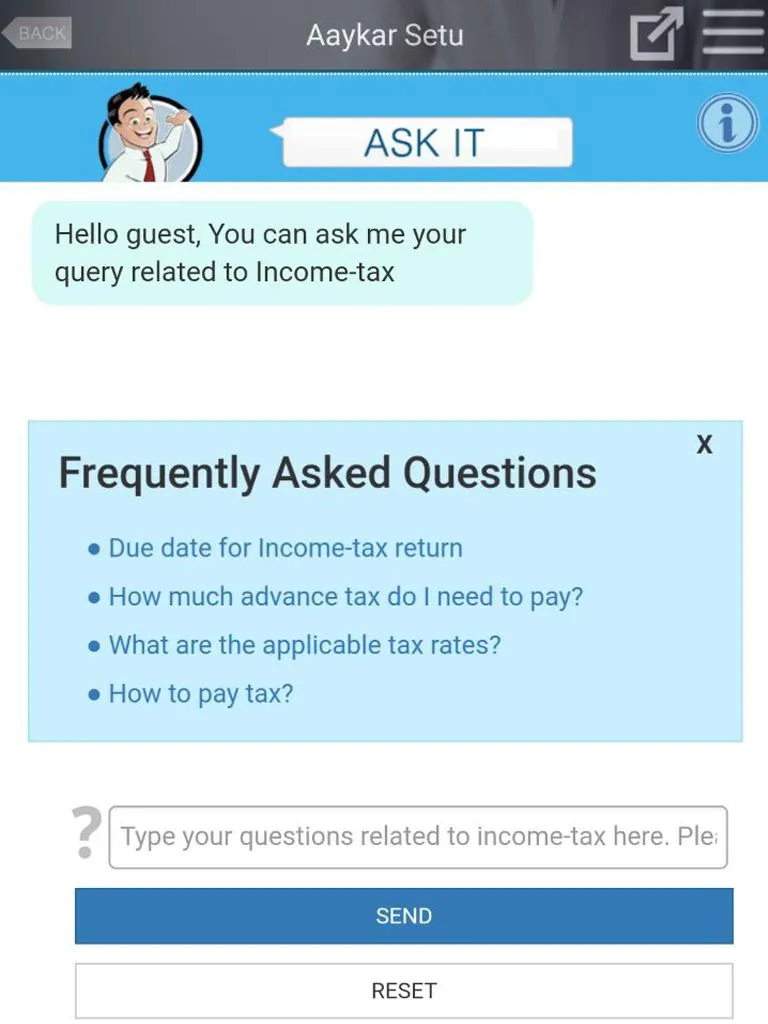Image resolution: width=768 pixels, height=1024 pixels.
Task: Open the info icon
Action: (x=727, y=124)
